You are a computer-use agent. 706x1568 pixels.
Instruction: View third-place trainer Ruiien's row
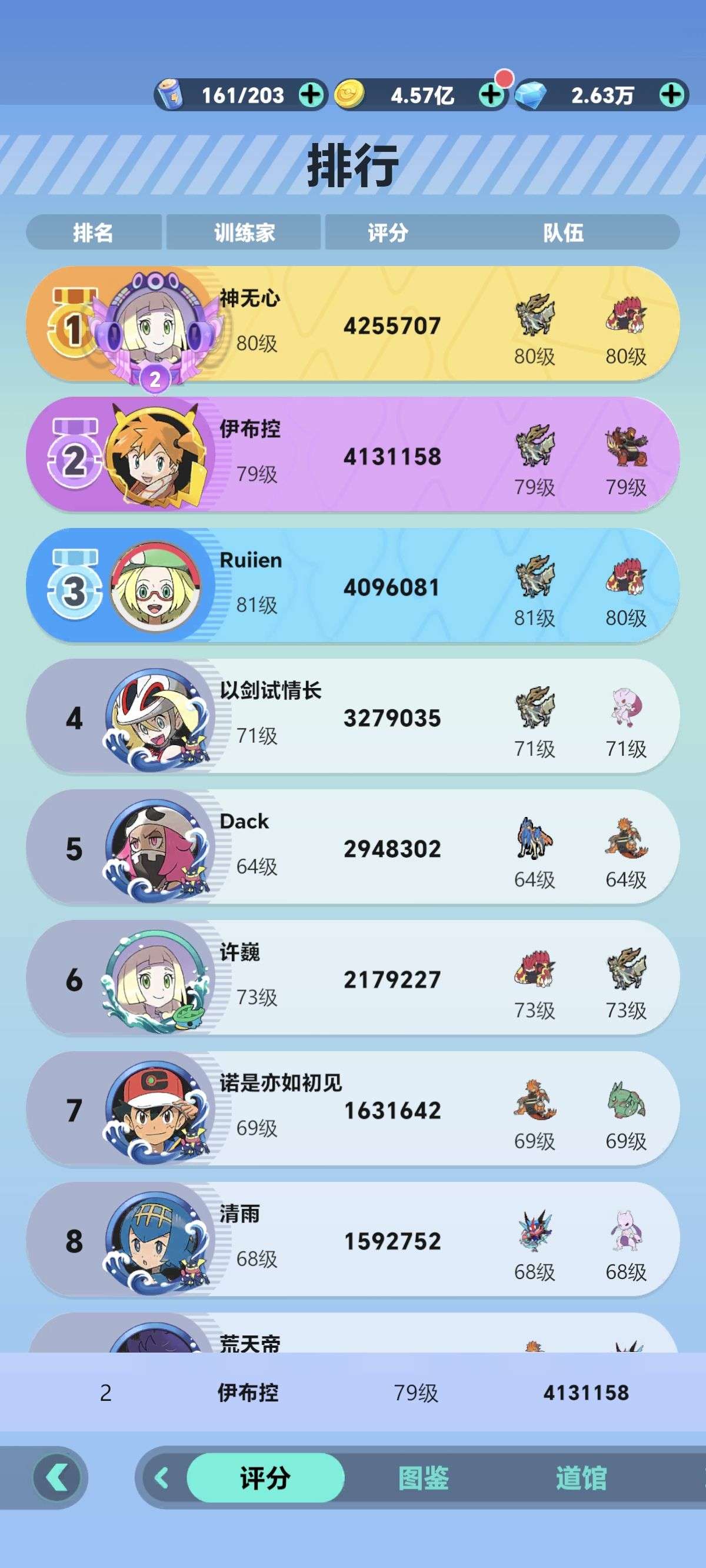pos(353,586)
